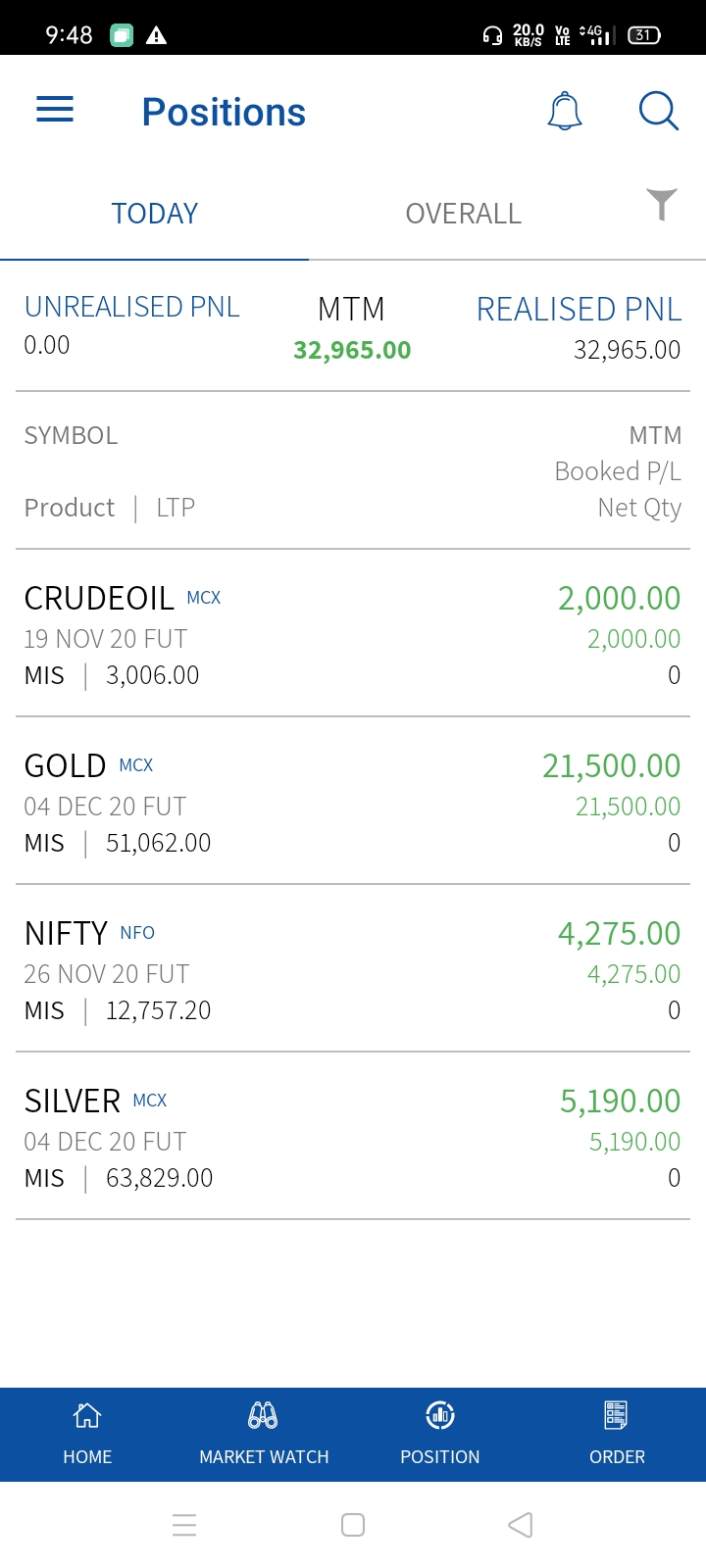
Task: Open the hamburger drawer menu
Action: 55,110
